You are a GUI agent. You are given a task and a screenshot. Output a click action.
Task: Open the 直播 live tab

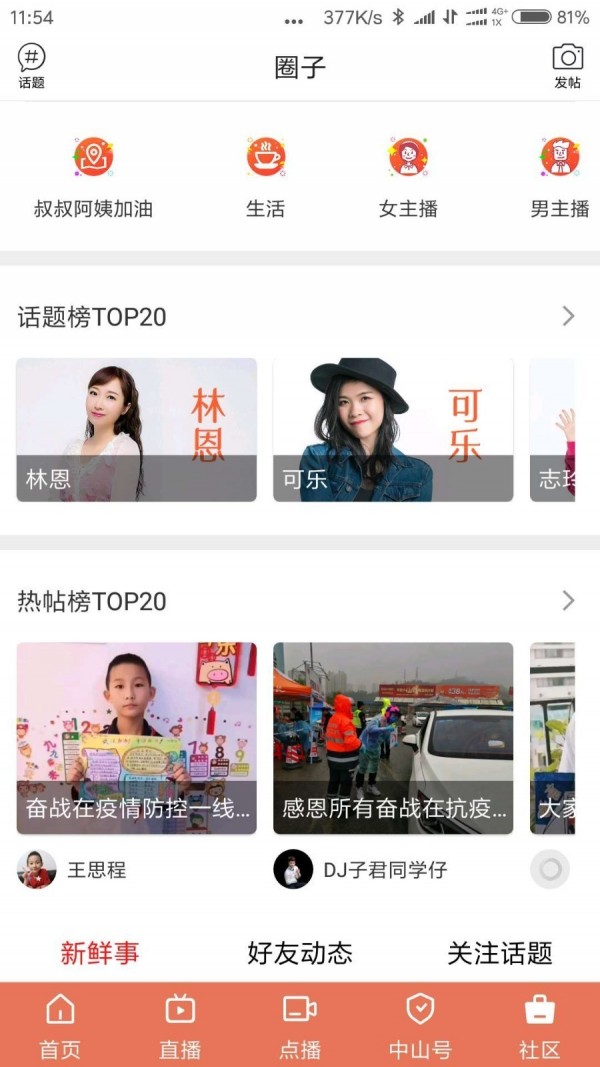(x=180, y=1025)
